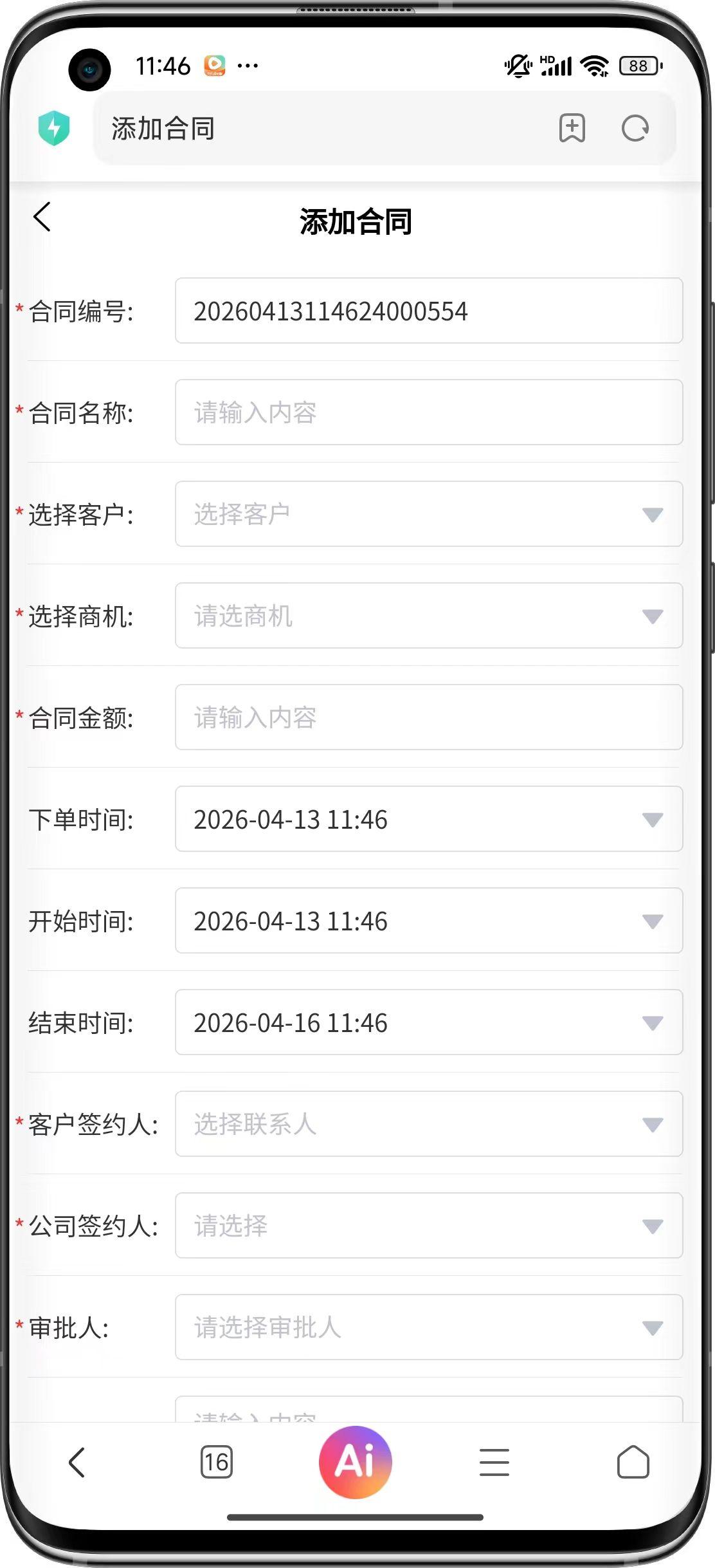Go to the browser home page
This screenshot has width=715, height=1568.
[x=633, y=1462]
